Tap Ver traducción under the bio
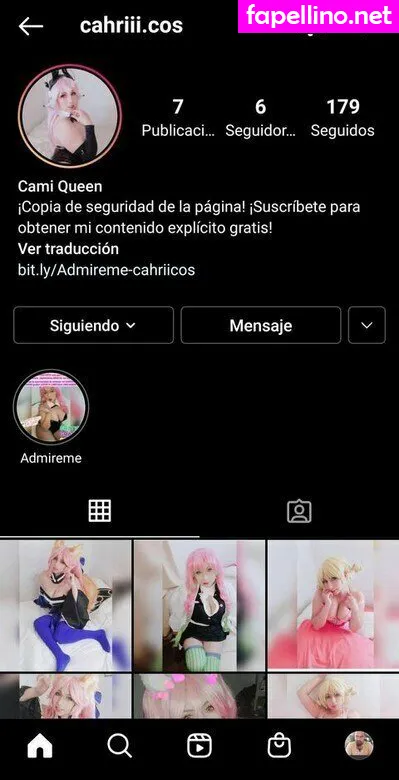Image resolution: width=399 pixels, height=780 pixels. pos(68,249)
